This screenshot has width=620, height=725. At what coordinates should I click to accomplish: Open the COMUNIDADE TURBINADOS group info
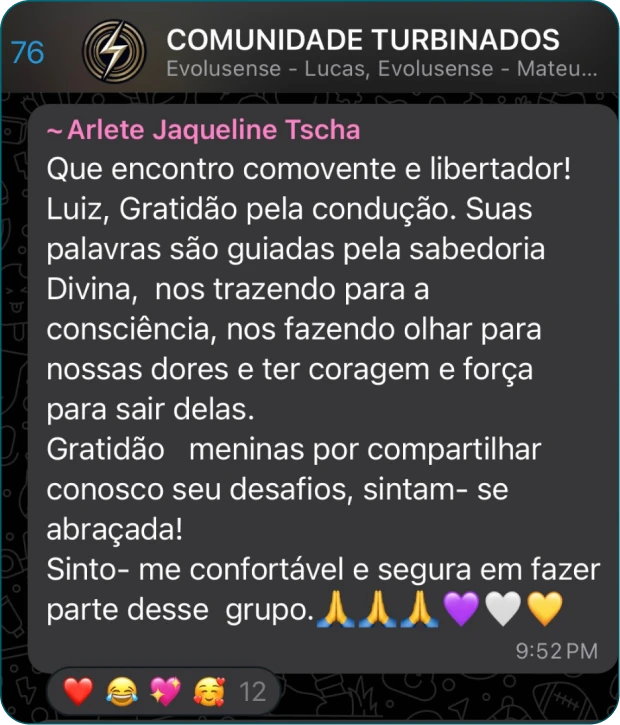pos(362,41)
